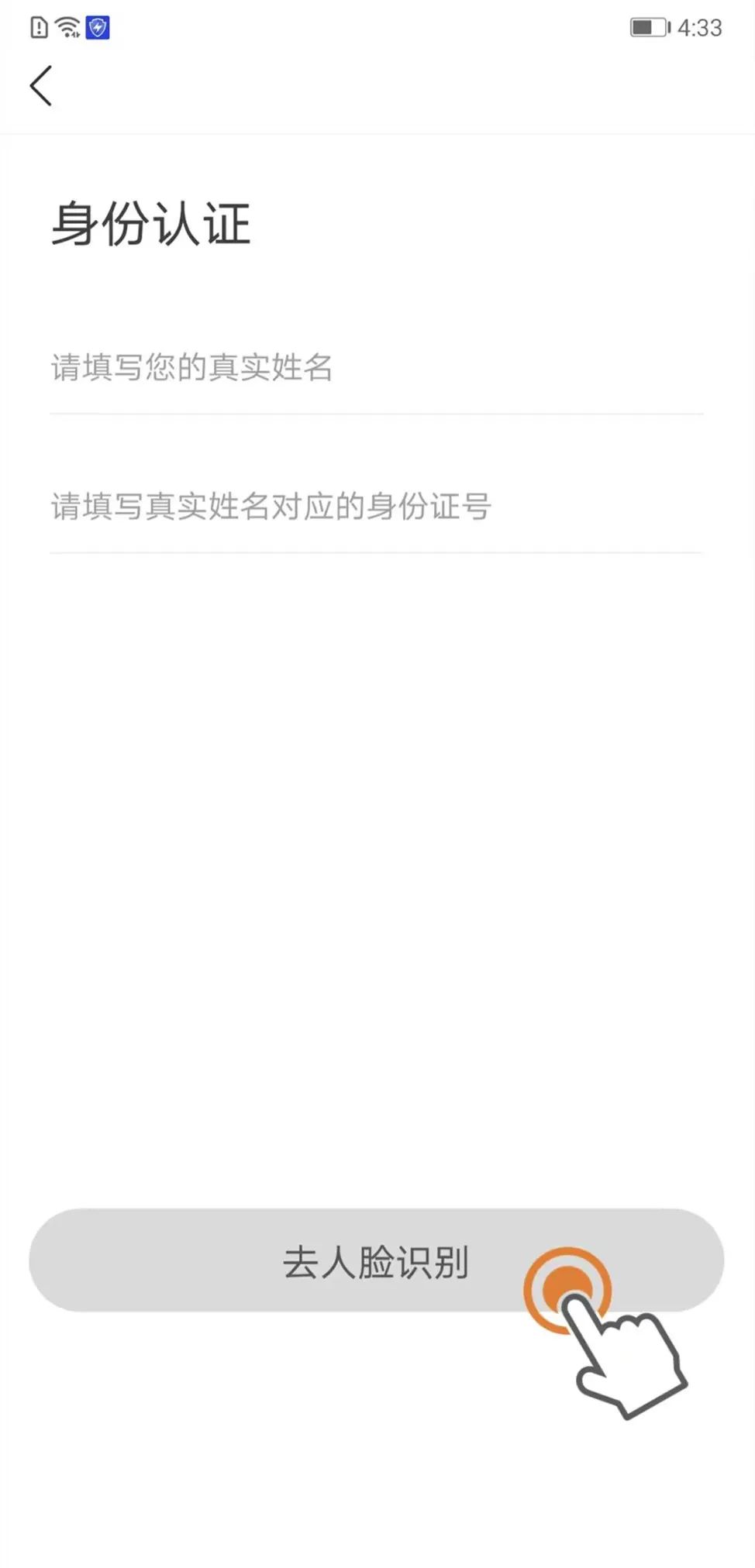Screen dimensions: 755x1568
Task: Focus the ID card number field
Action: pos(377,507)
